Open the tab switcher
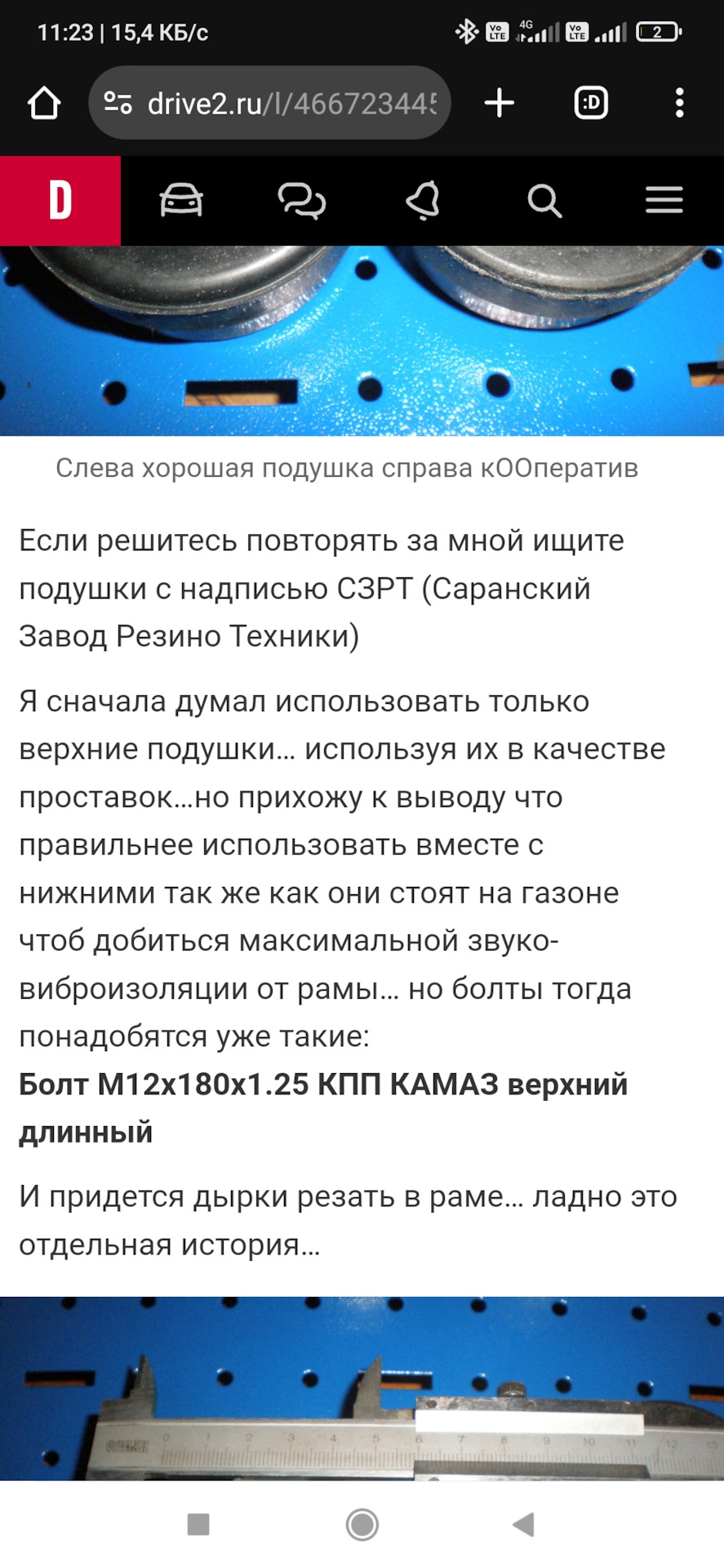724x1568 pixels. pos(590,104)
